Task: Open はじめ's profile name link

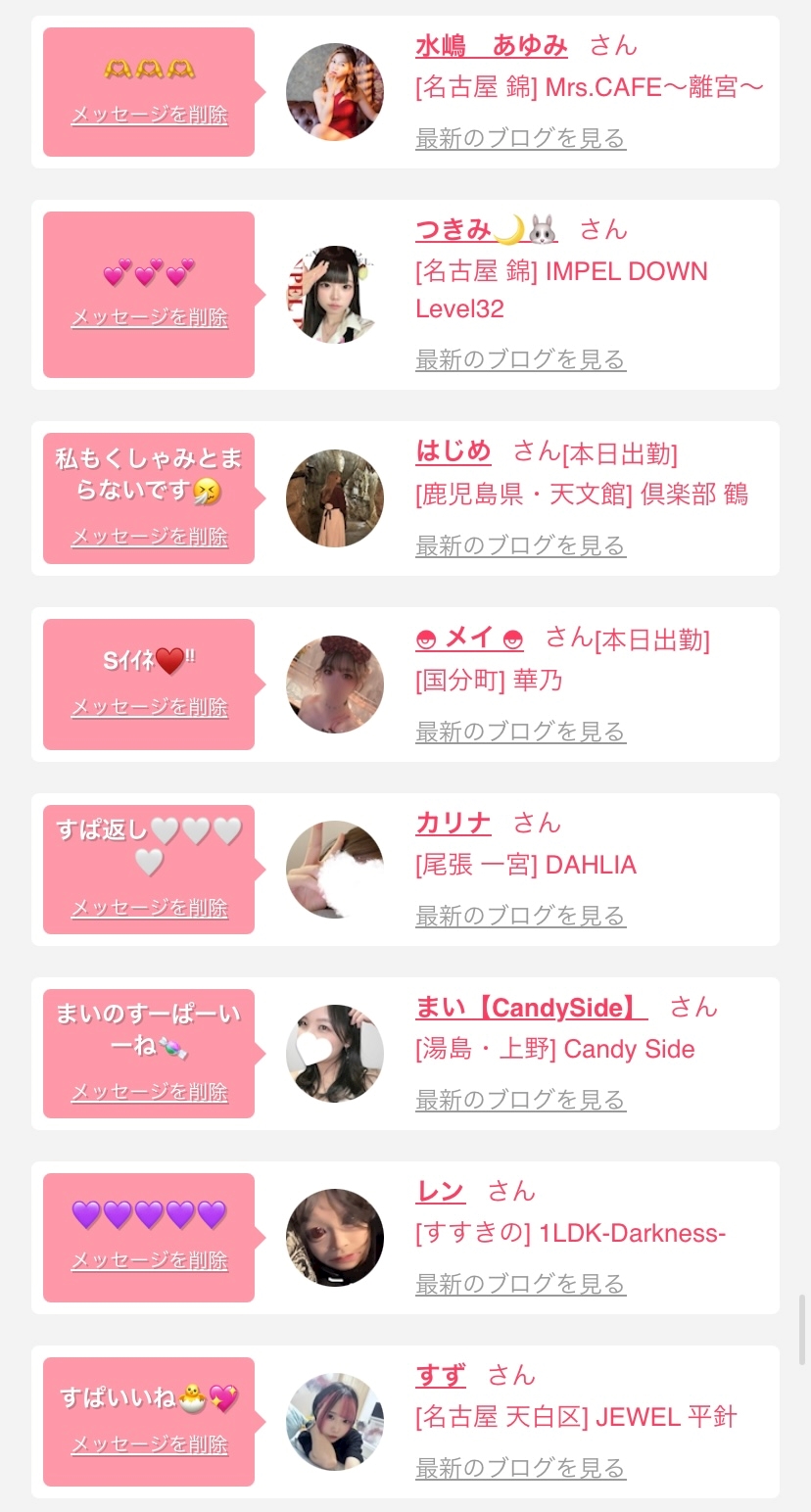Action: [453, 451]
